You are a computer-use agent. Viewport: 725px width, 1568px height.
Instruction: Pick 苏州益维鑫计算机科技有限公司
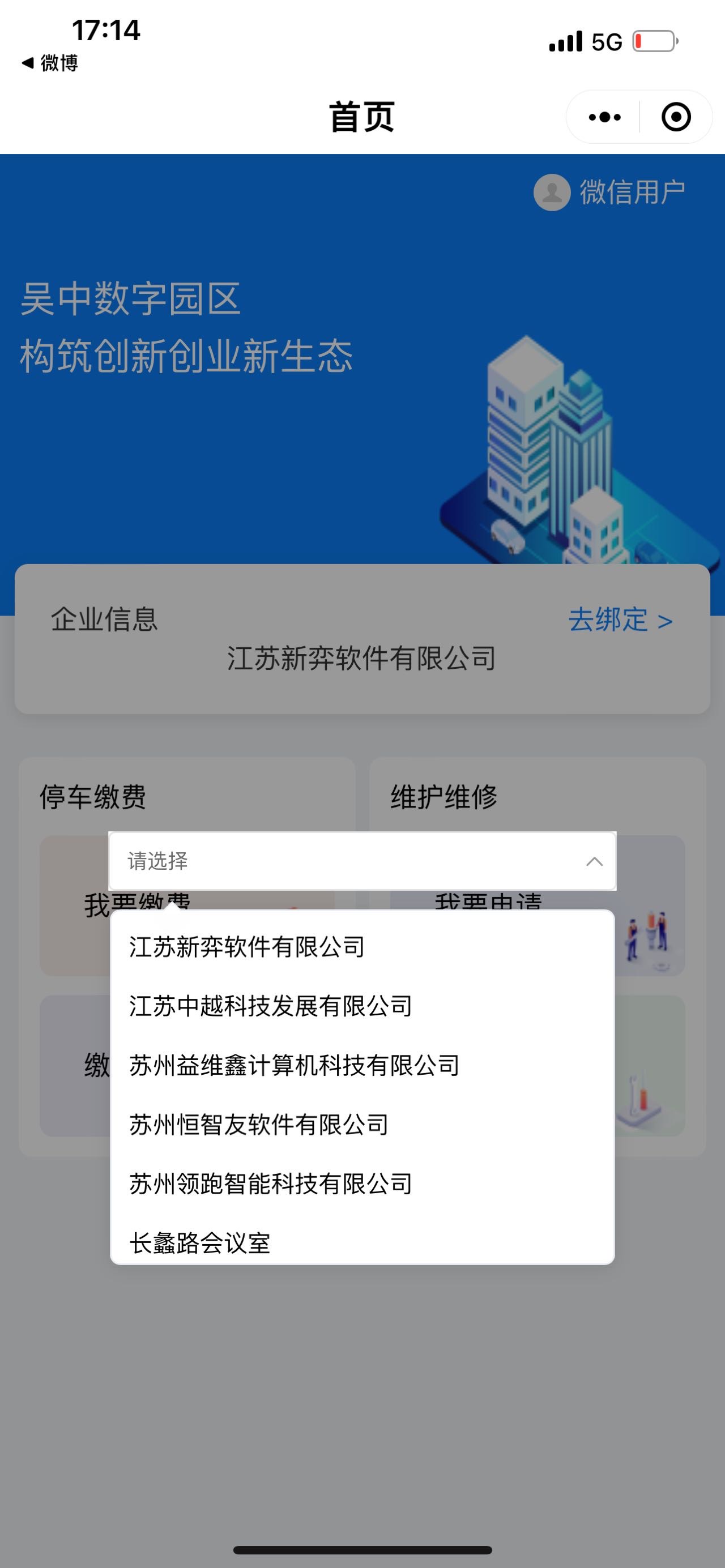[x=294, y=1065]
